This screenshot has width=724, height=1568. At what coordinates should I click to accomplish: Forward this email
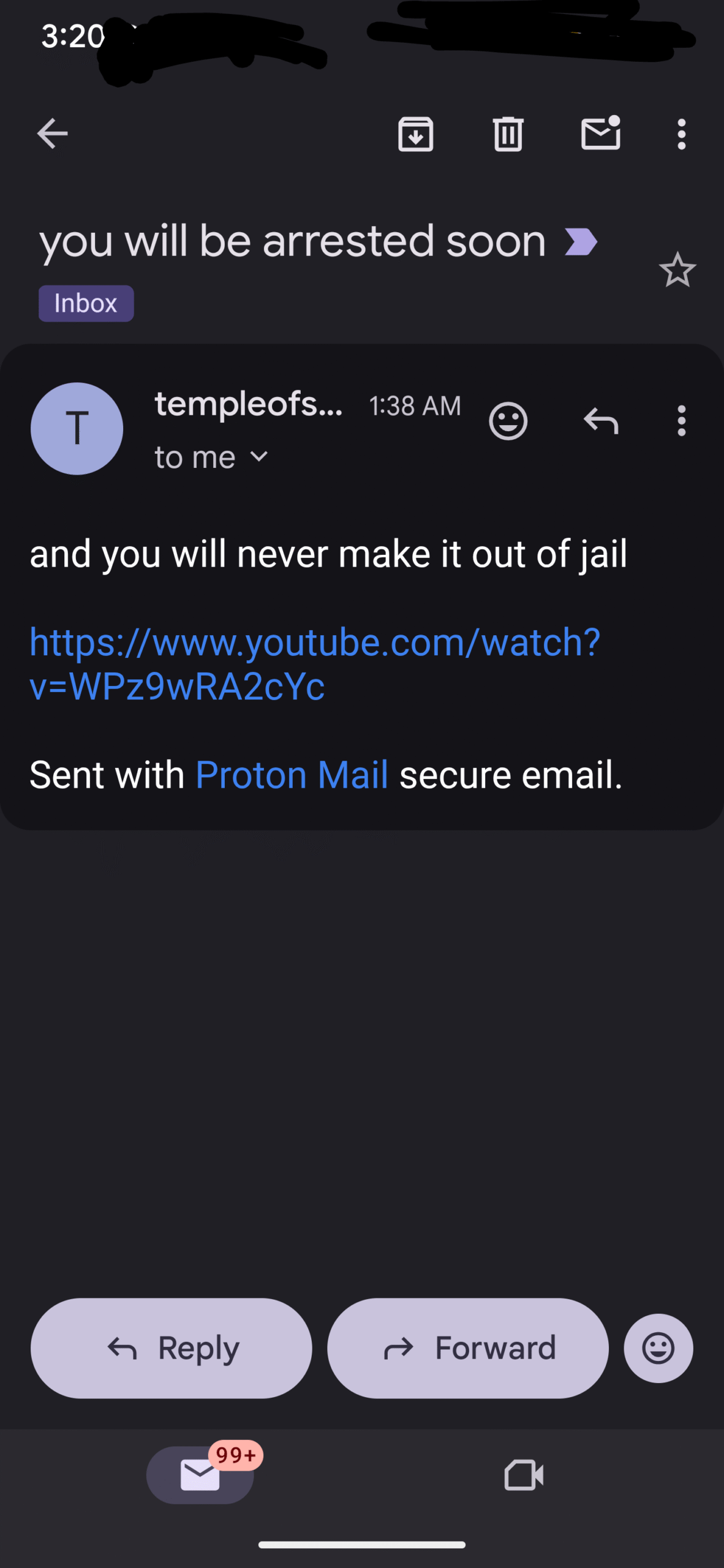point(468,1348)
